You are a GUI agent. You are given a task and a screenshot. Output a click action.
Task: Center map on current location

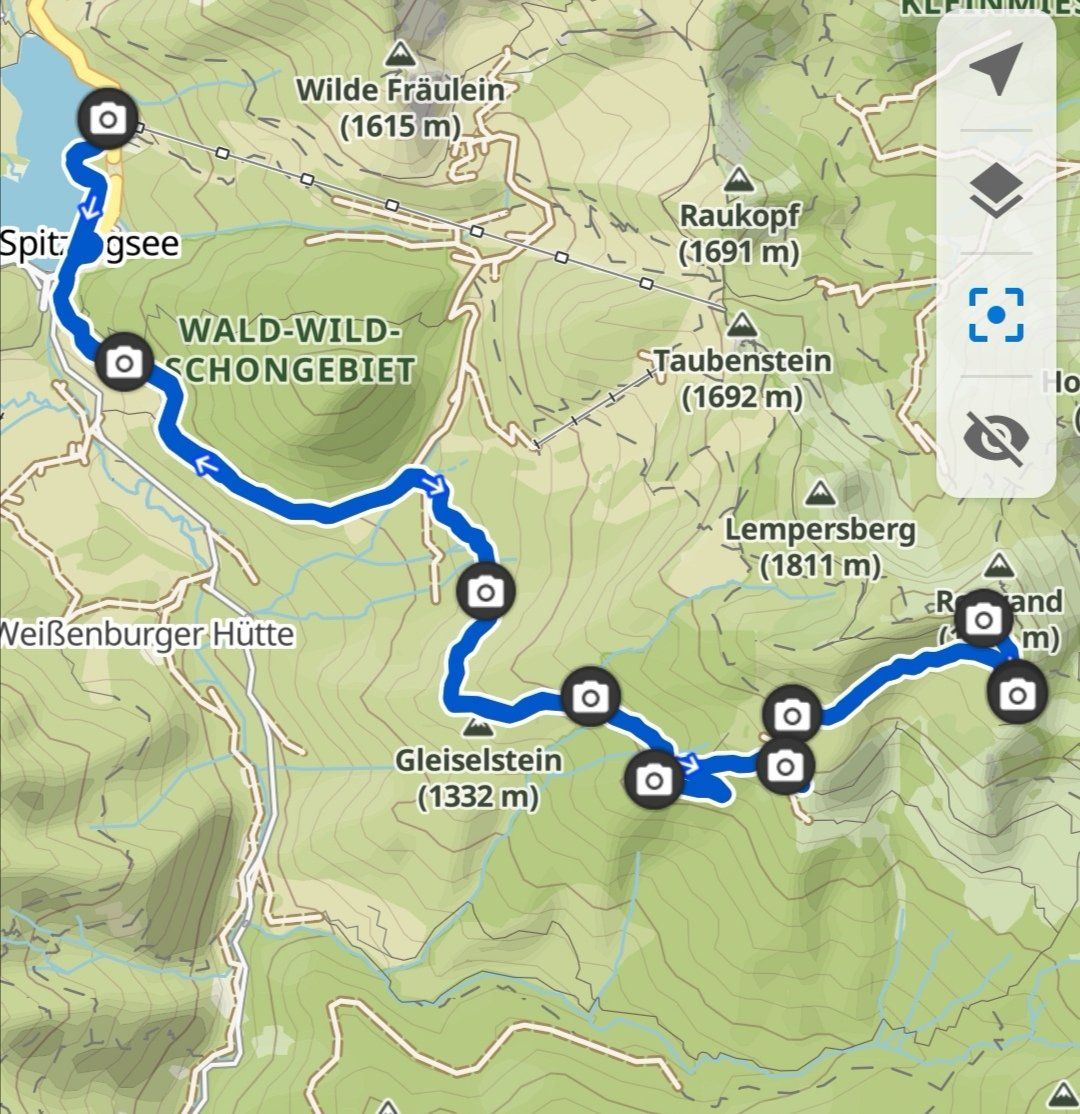tap(996, 315)
